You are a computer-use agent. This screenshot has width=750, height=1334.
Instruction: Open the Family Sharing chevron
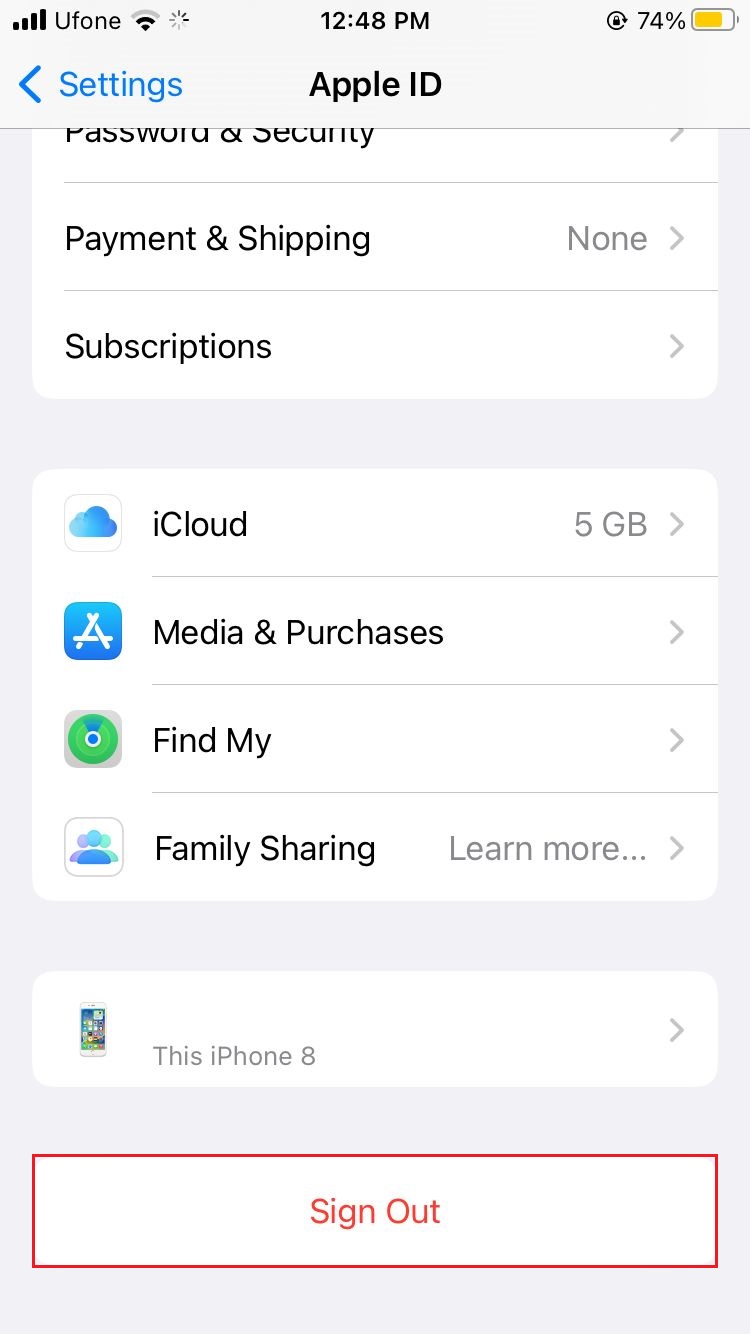pos(677,847)
